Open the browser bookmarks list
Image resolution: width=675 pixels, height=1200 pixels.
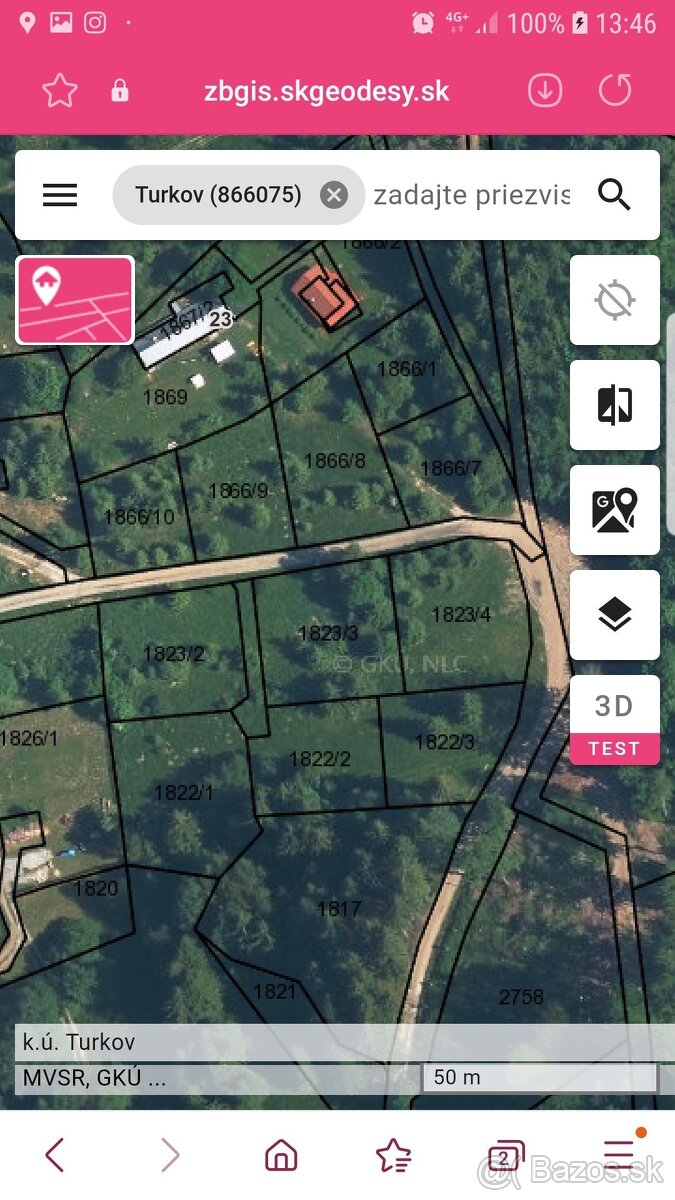393,1155
